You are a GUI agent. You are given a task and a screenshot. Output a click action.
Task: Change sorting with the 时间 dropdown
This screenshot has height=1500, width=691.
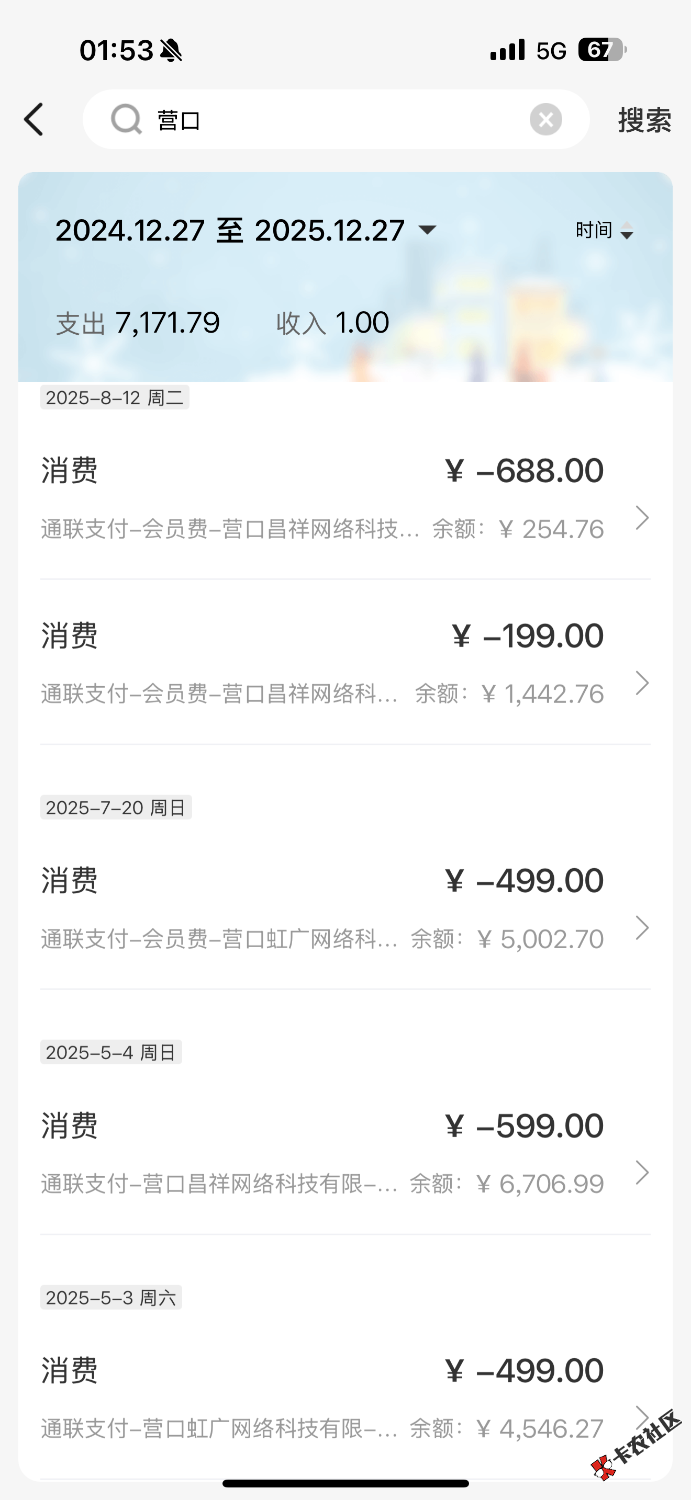coord(604,231)
